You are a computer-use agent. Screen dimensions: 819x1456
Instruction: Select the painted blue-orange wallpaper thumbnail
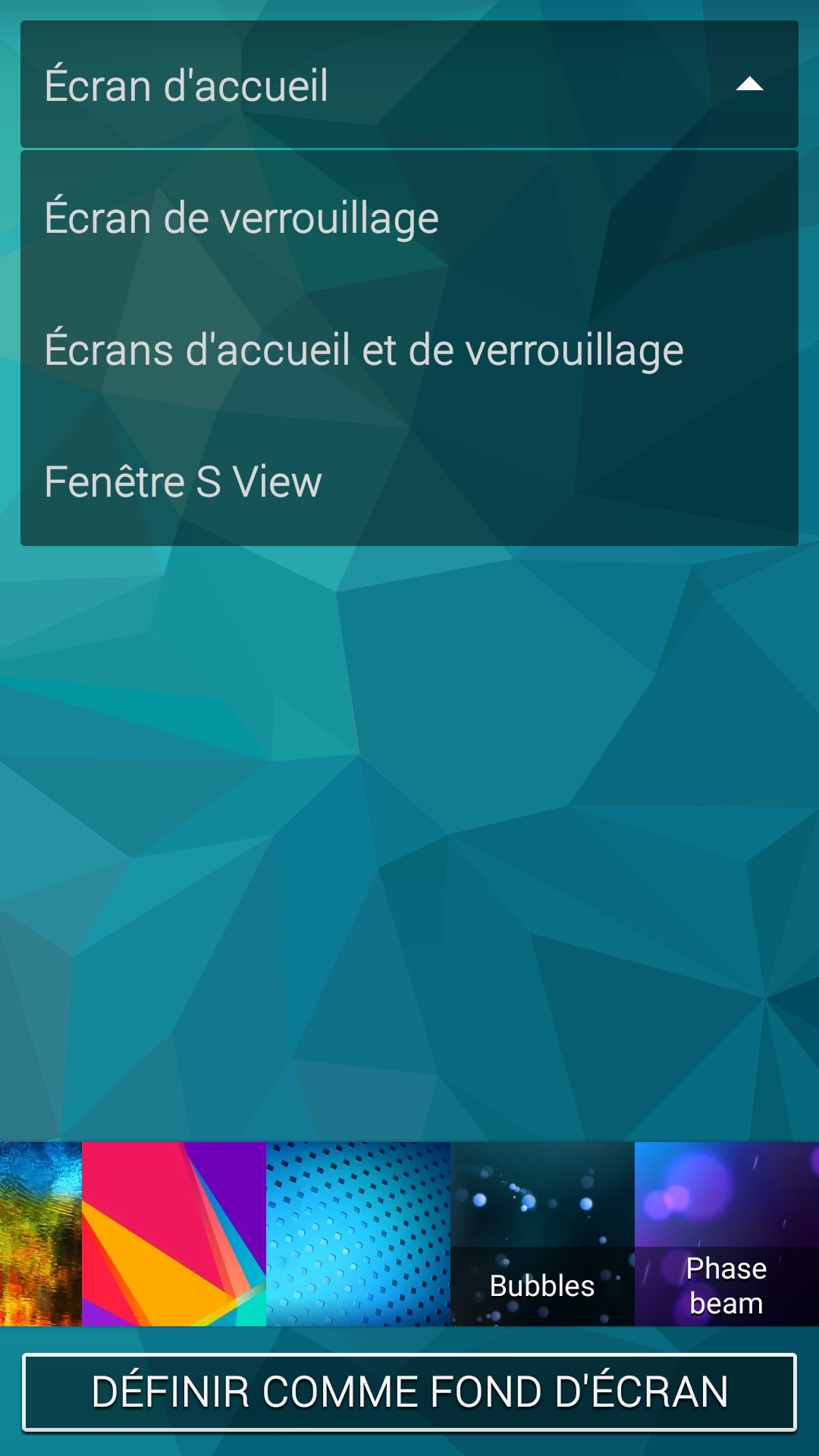point(41,1234)
